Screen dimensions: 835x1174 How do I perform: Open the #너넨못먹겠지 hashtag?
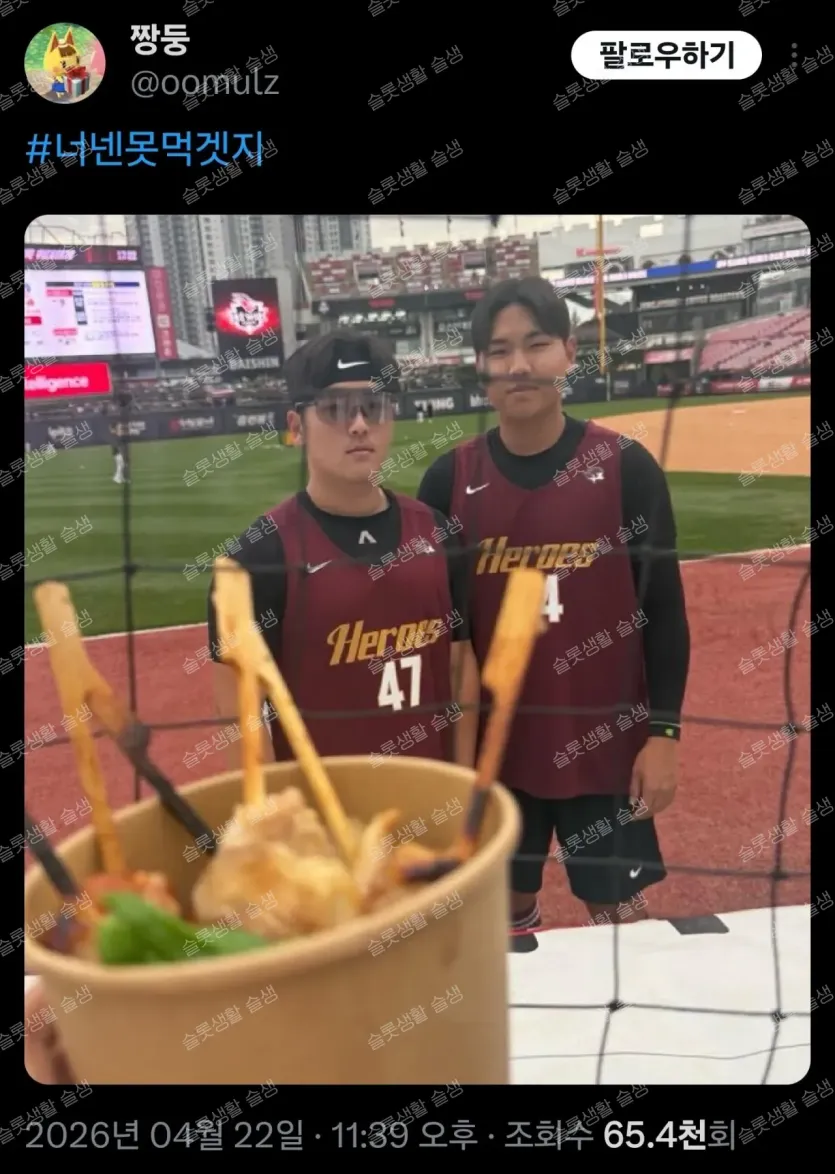pos(146,149)
